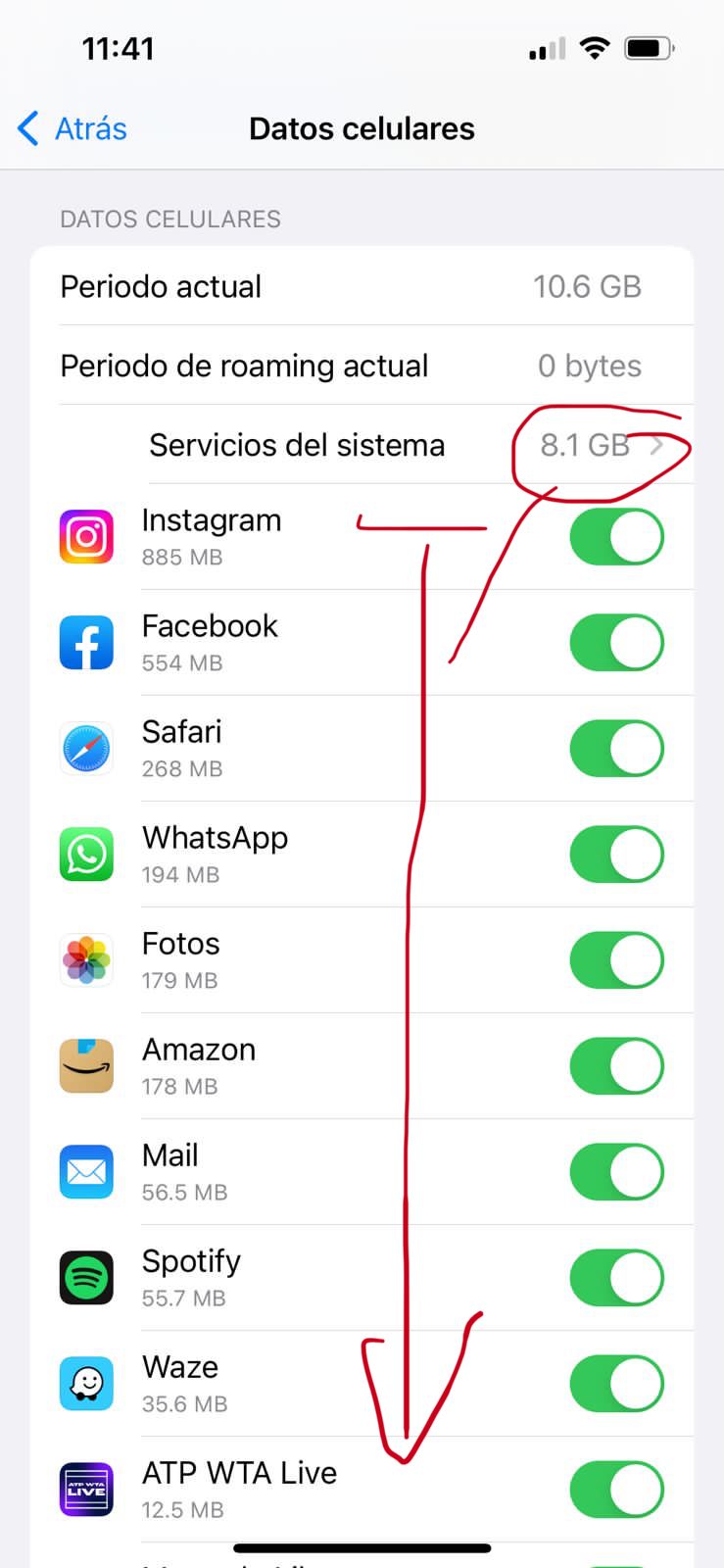Go back with the Atrás button
Image resolution: width=724 pixels, height=1568 pixels.
pyautogui.click(x=72, y=128)
